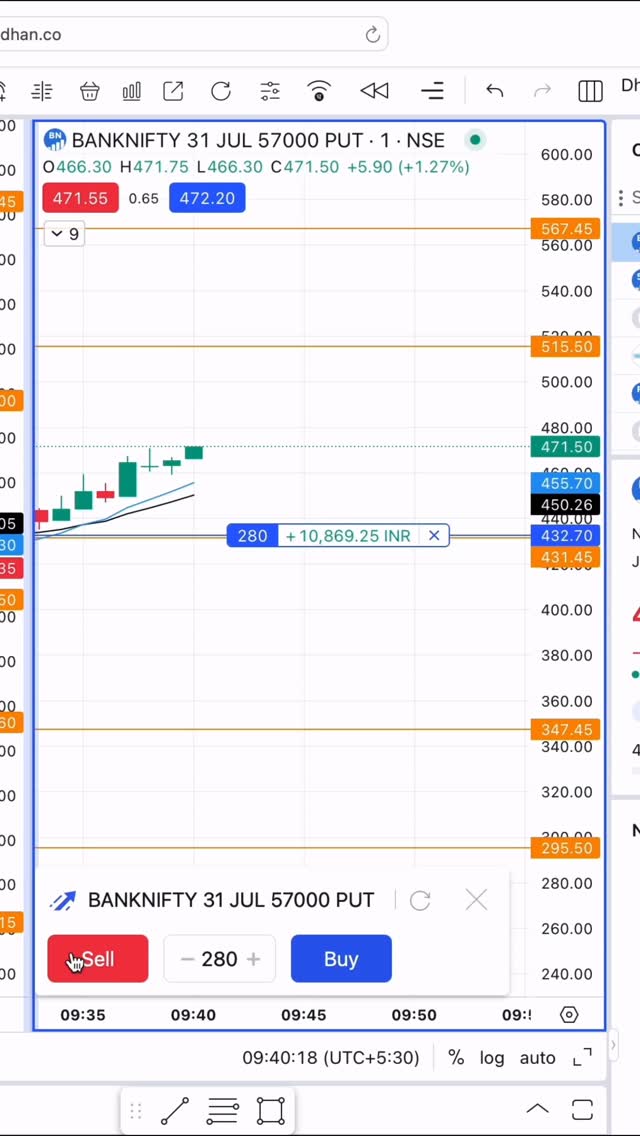Screen dimensions: 640x1136
Task: Close the BANKNIFTY order panel
Action: [476, 900]
